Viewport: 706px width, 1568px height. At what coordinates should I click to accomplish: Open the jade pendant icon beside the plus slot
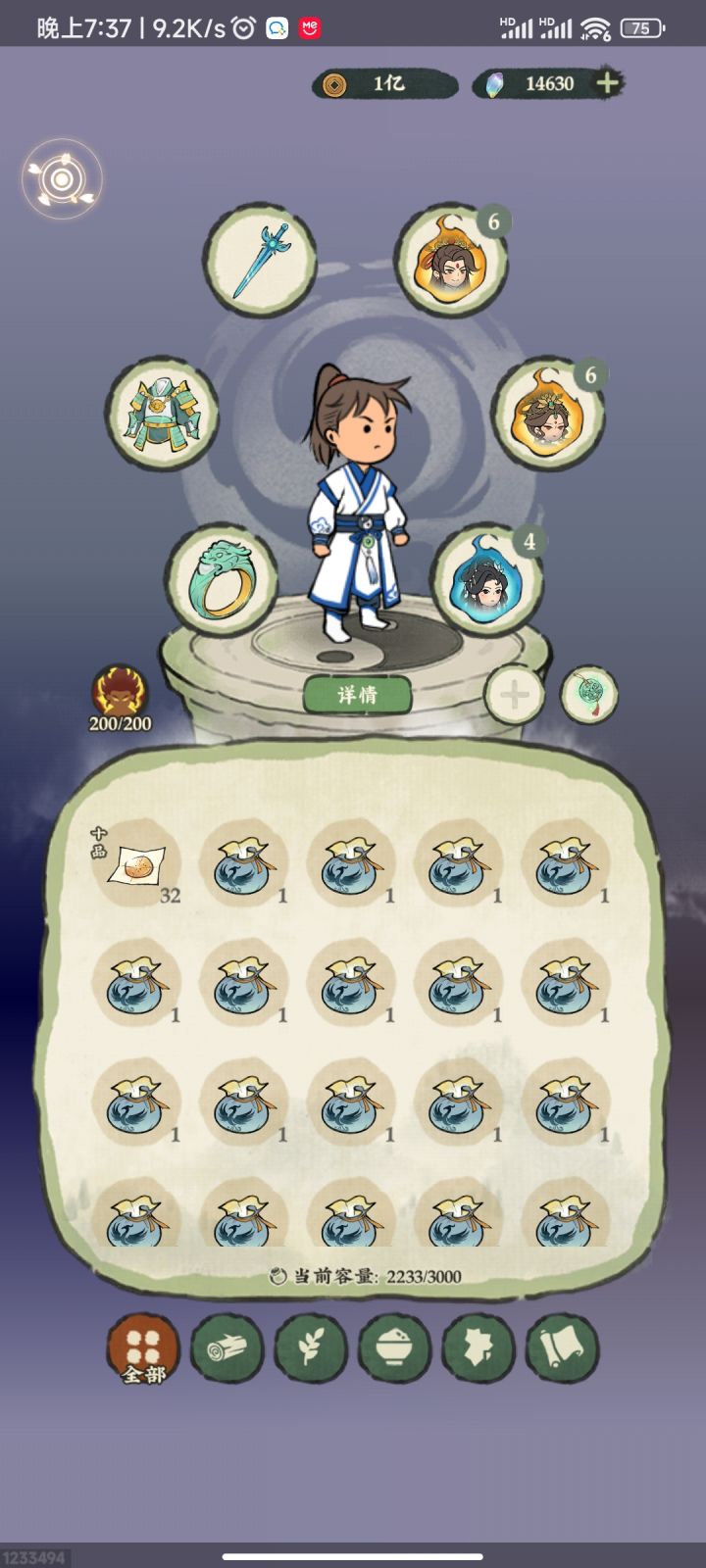click(588, 694)
